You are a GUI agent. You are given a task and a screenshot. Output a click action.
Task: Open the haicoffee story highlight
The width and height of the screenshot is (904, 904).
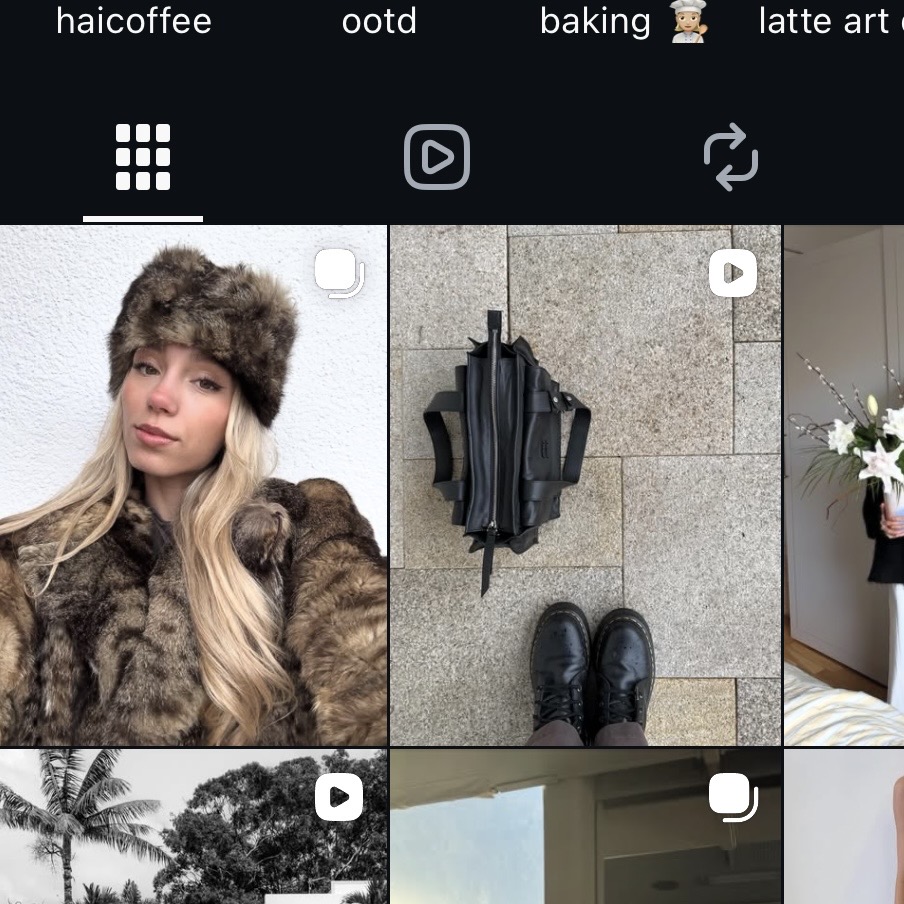[134, 21]
